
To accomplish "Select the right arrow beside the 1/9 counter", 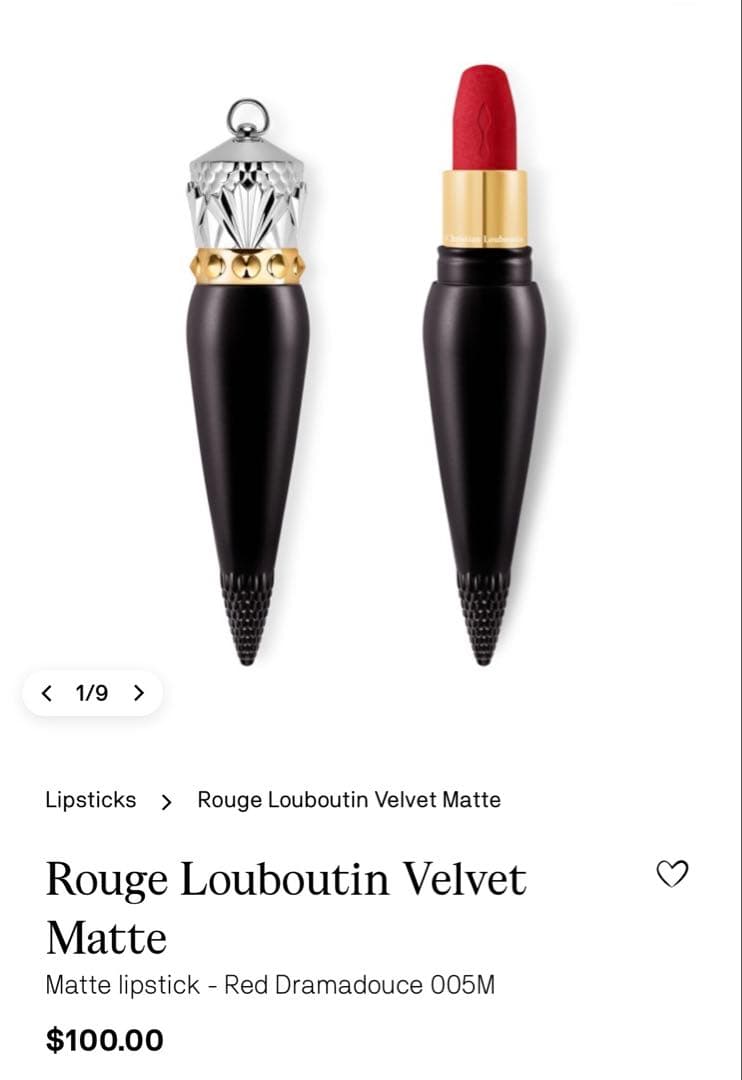I will click(140, 692).
